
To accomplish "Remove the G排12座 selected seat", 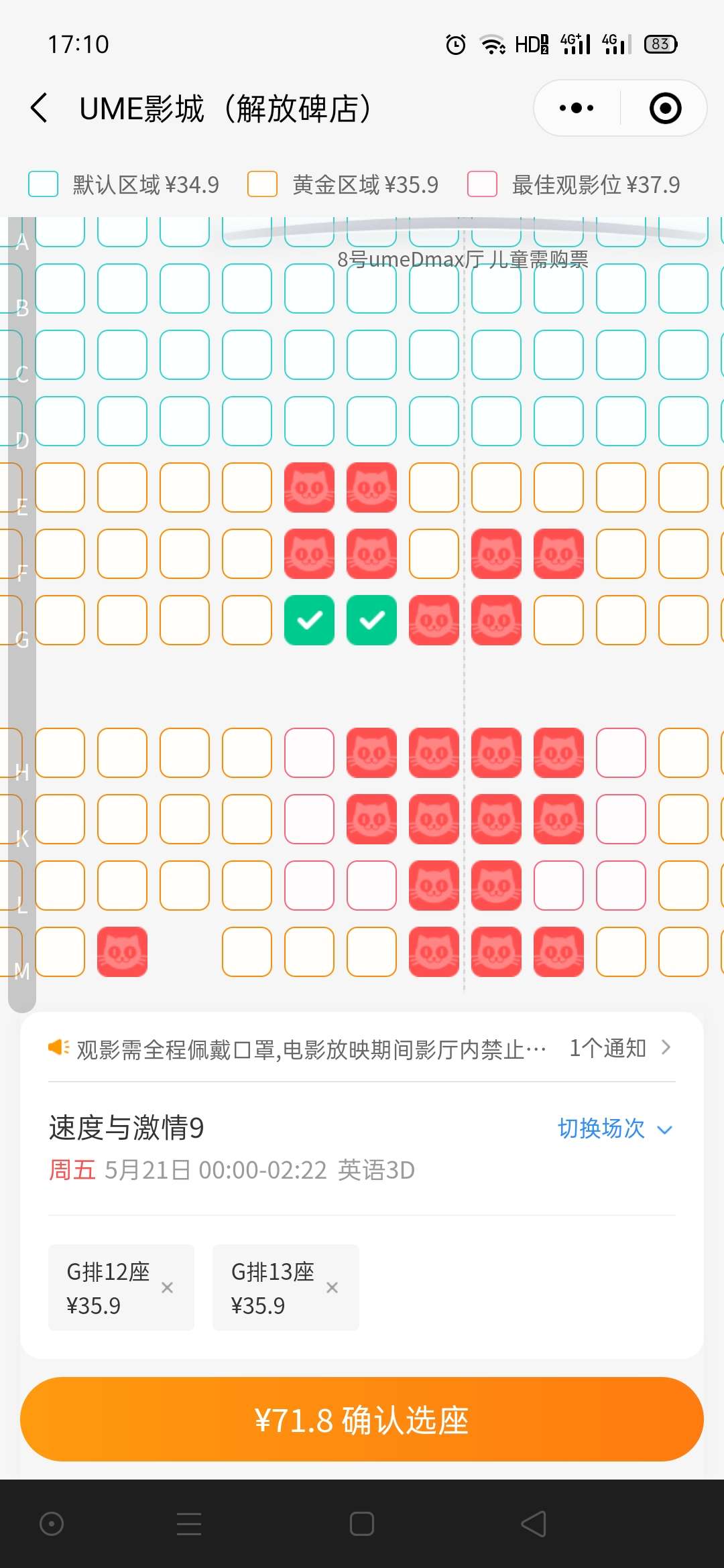I will (167, 1287).
